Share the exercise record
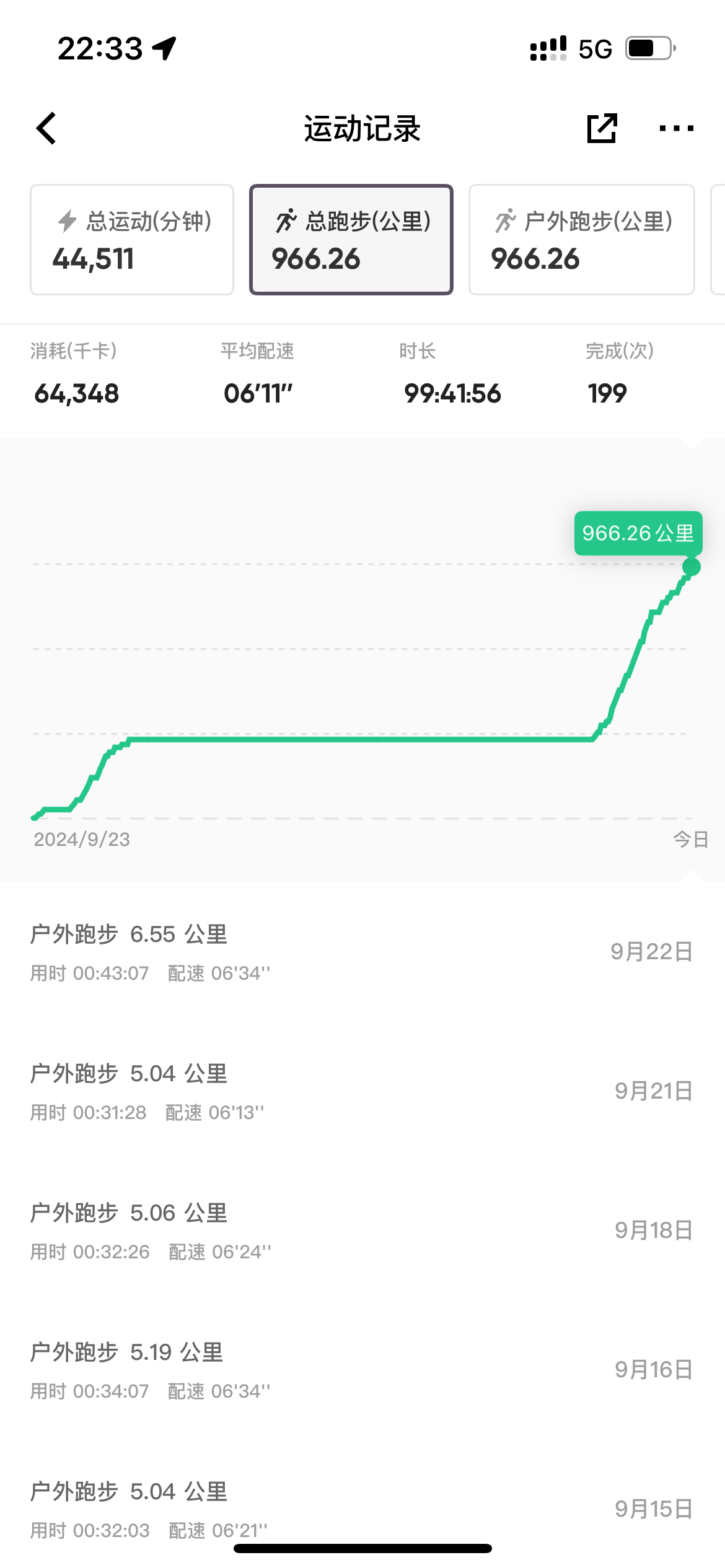 (x=602, y=128)
